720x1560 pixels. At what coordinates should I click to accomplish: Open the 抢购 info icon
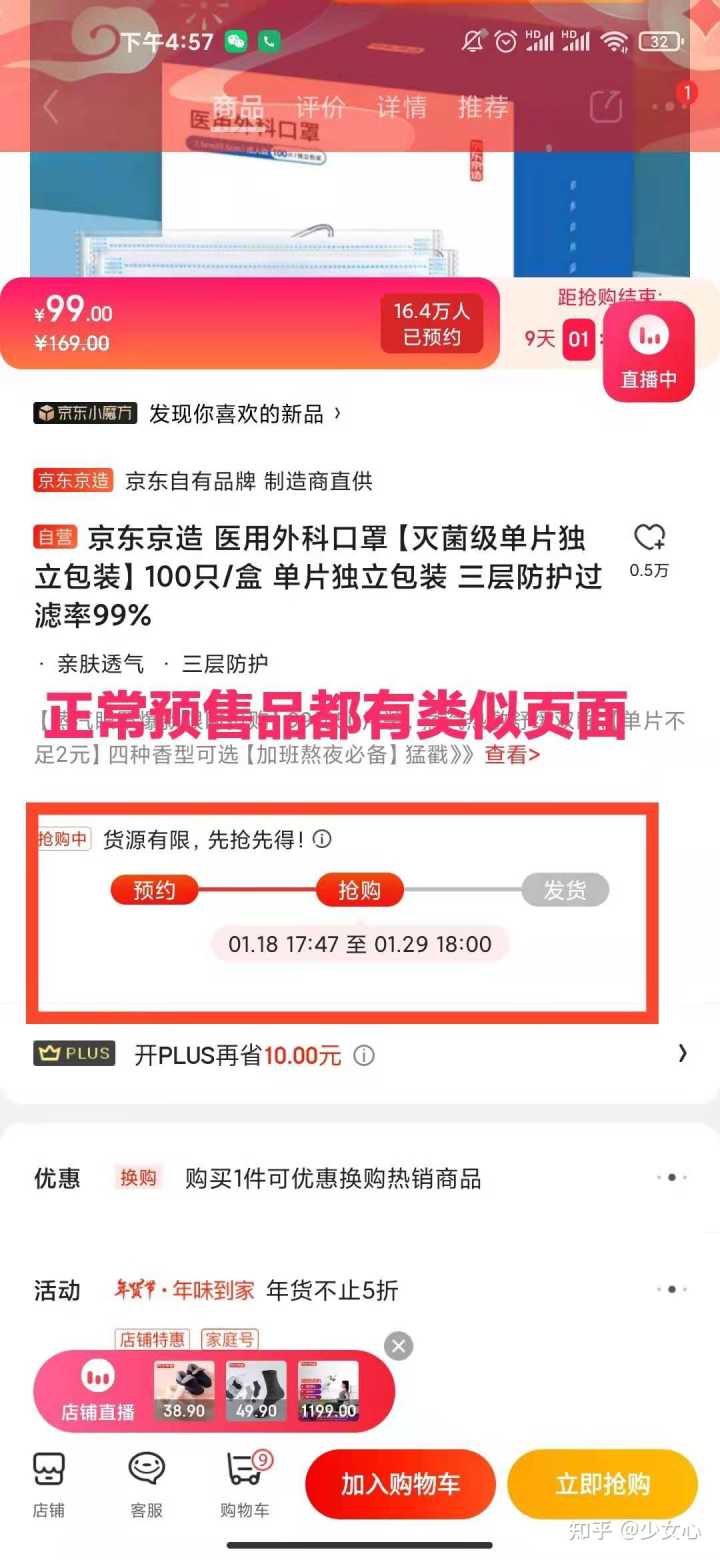pos(322,839)
